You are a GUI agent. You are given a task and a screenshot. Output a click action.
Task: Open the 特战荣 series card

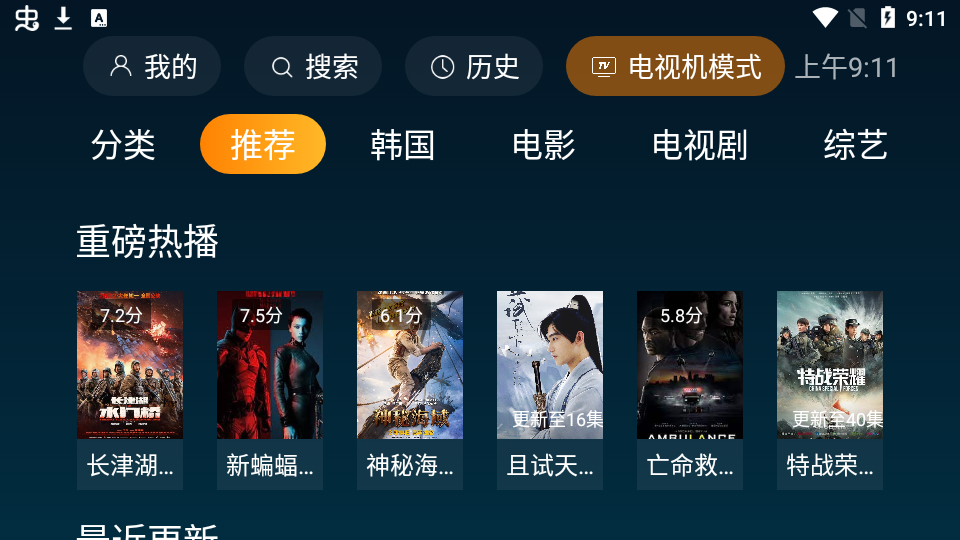click(830, 390)
